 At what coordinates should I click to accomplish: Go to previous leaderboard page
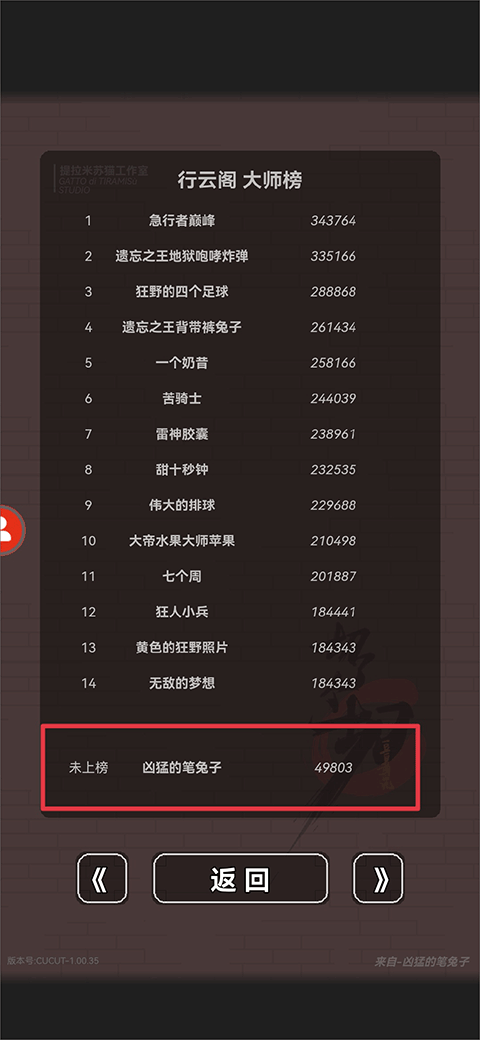click(x=102, y=878)
